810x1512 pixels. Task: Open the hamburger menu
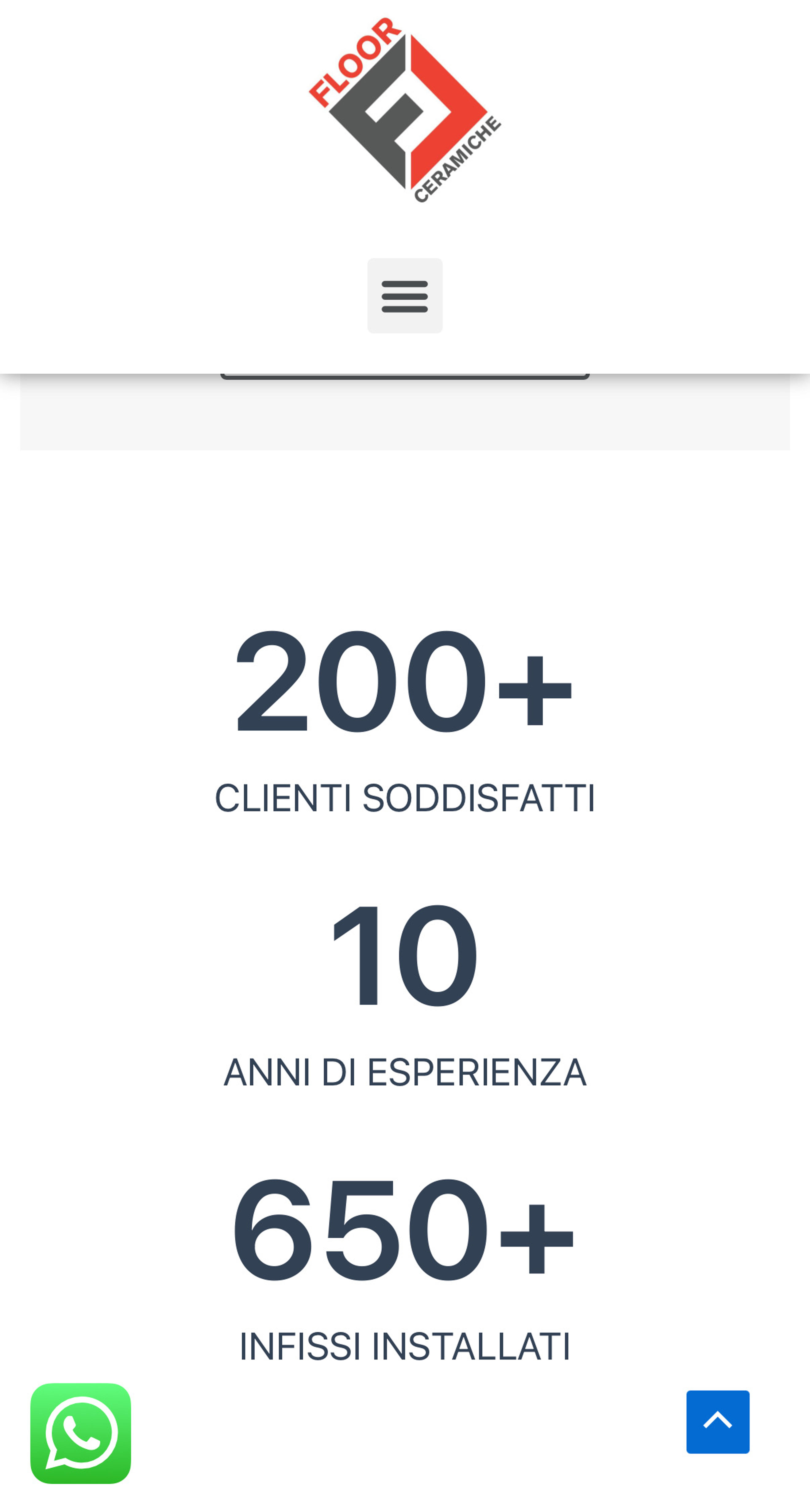[405, 296]
